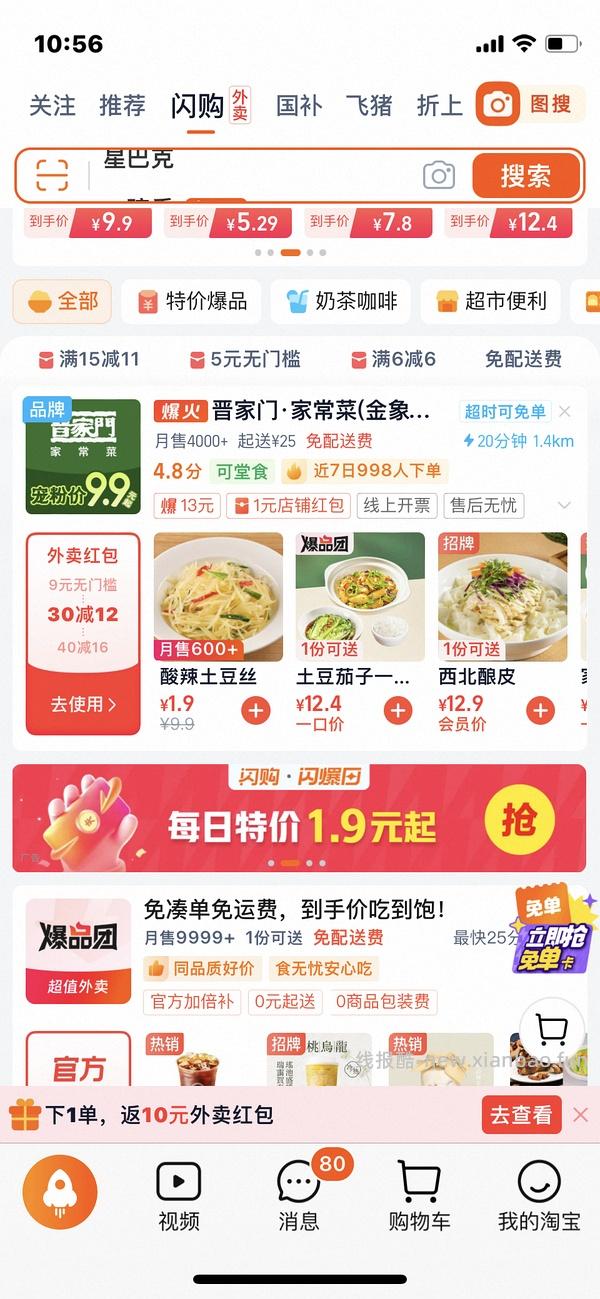Viewport: 600px width, 1299px height.
Task: Open the camera icon in search bar
Action: coord(438,176)
